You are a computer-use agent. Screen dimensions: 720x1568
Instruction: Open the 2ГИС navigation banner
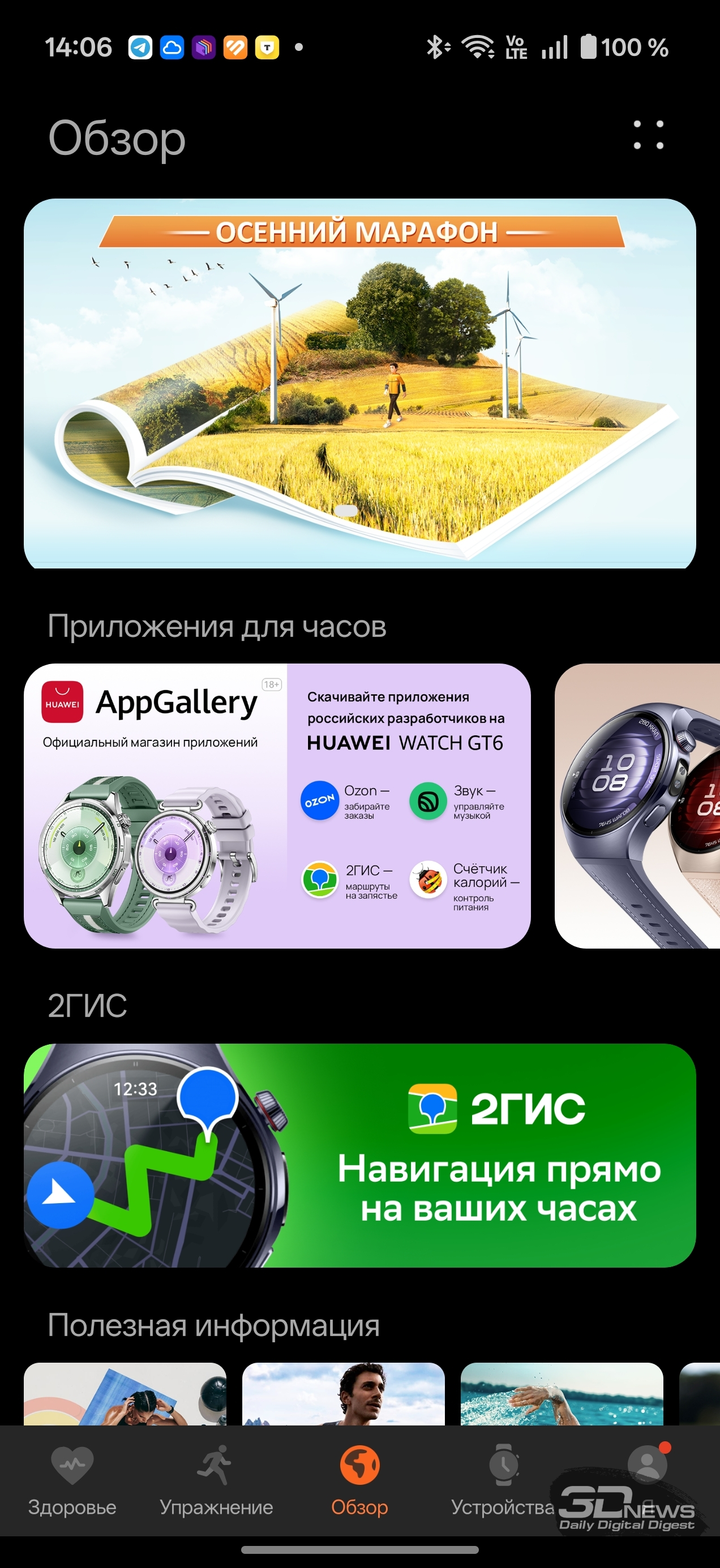coord(359,1155)
